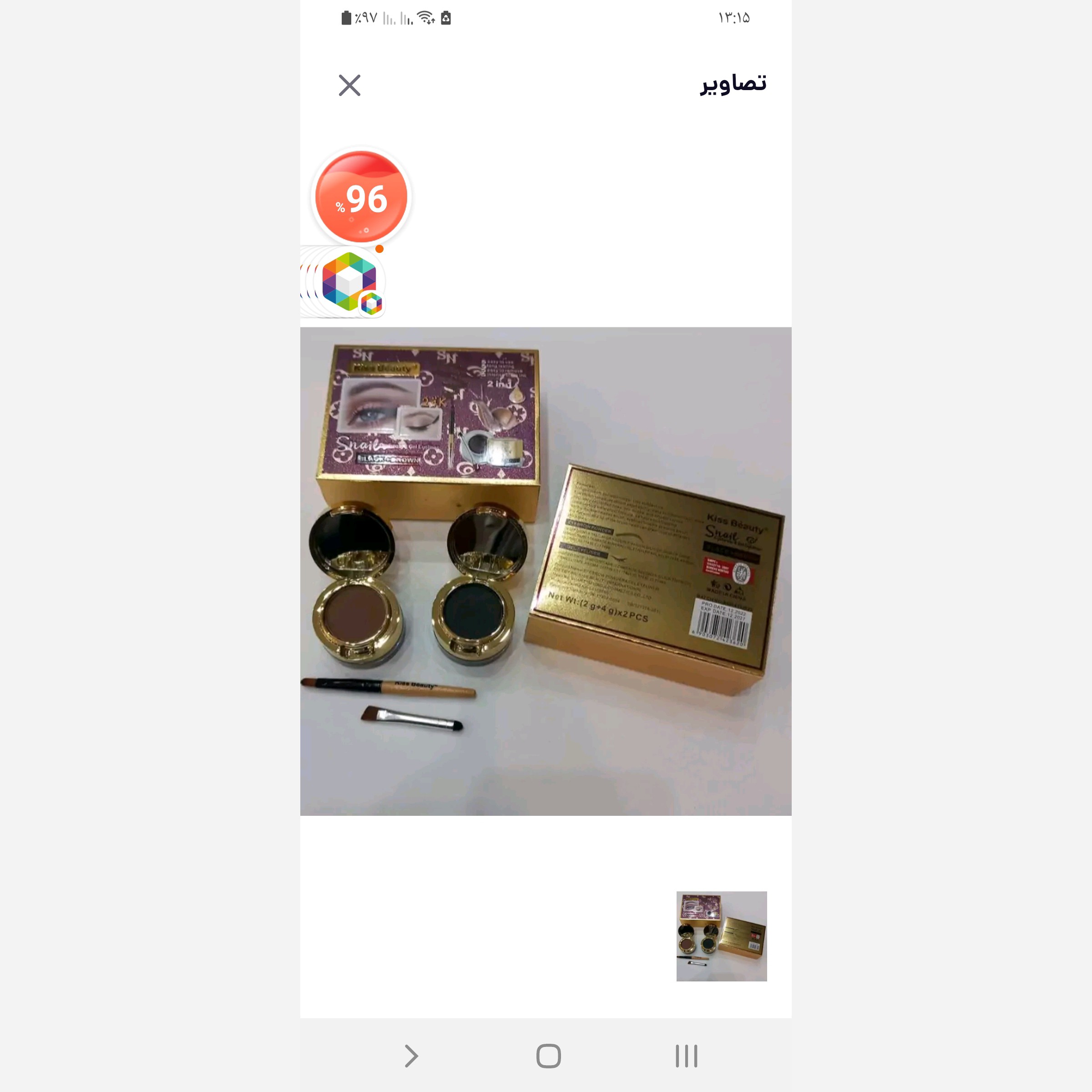Screen dimensions: 1092x1092
Task: Navigate back with the system back button
Action: click(x=411, y=1056)
